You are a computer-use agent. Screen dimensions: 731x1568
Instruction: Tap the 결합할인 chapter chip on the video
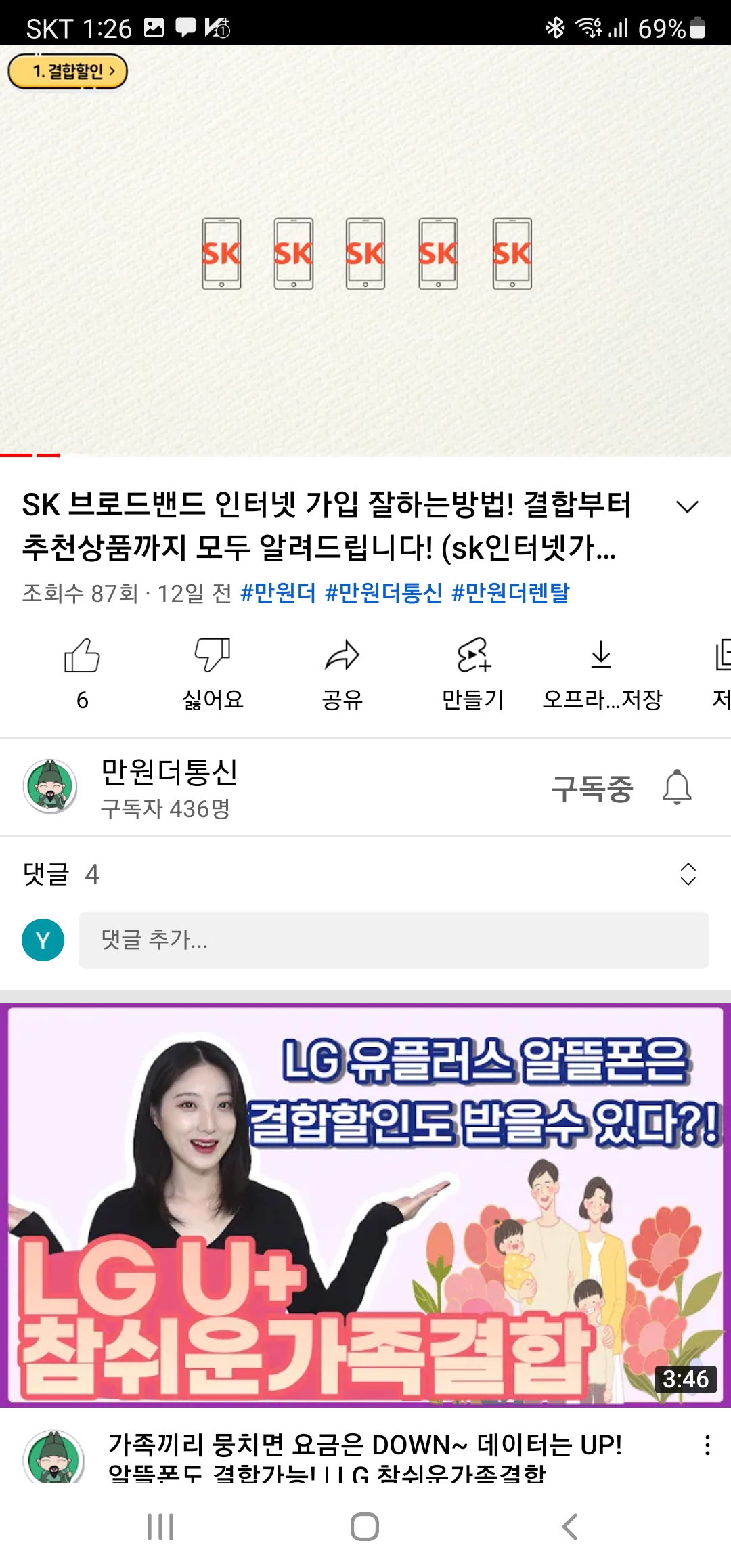click(68, 71)
